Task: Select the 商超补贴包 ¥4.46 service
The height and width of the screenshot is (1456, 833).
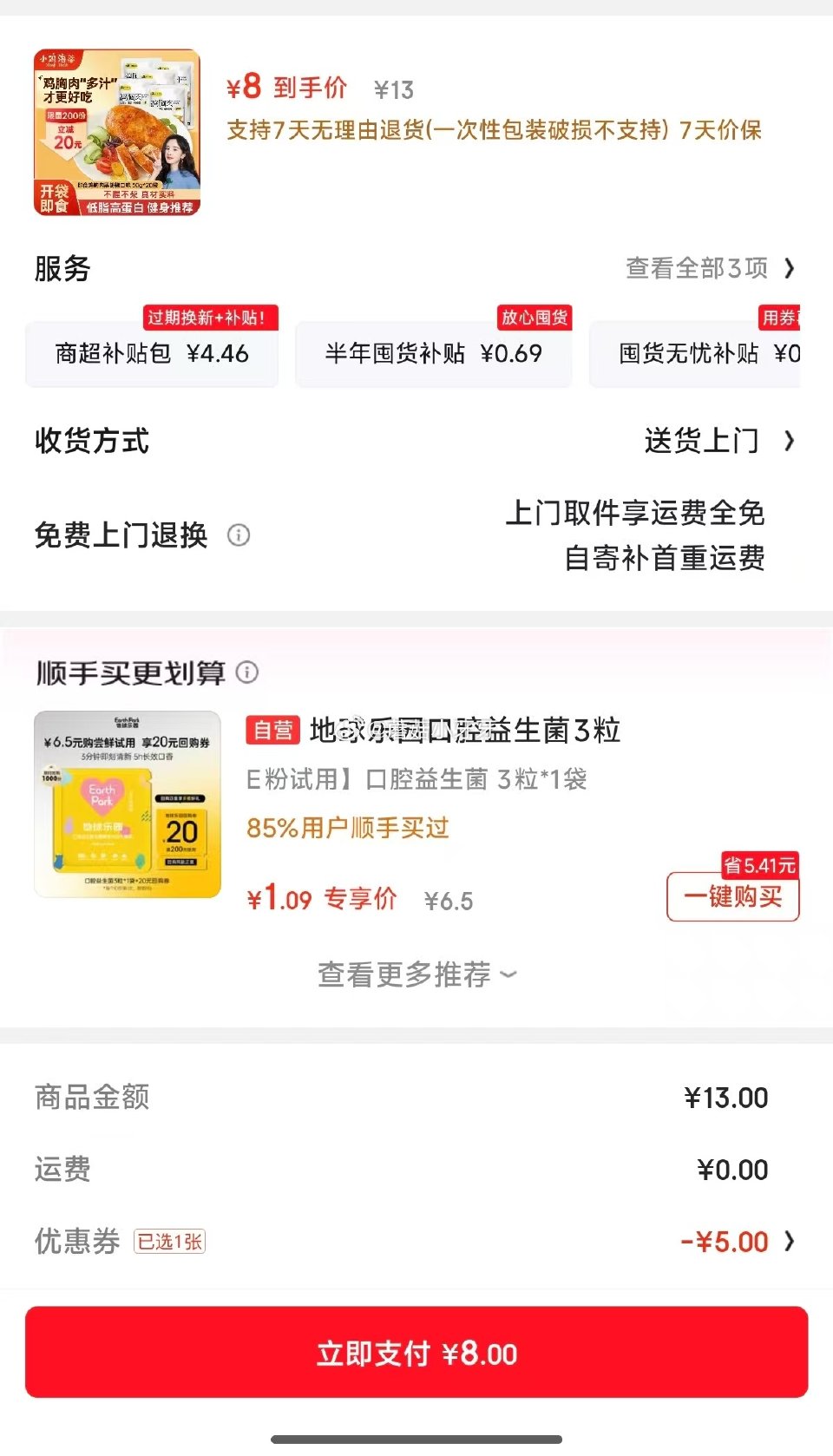Action: click(153, 354)
